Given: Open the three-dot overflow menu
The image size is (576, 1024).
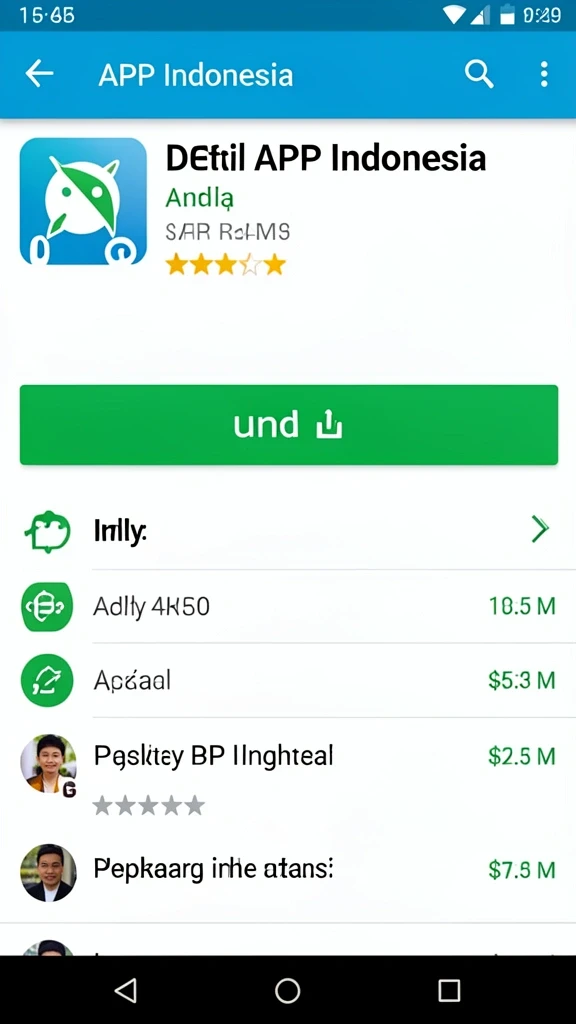Looking at the screenshot, I should (544, 74).
